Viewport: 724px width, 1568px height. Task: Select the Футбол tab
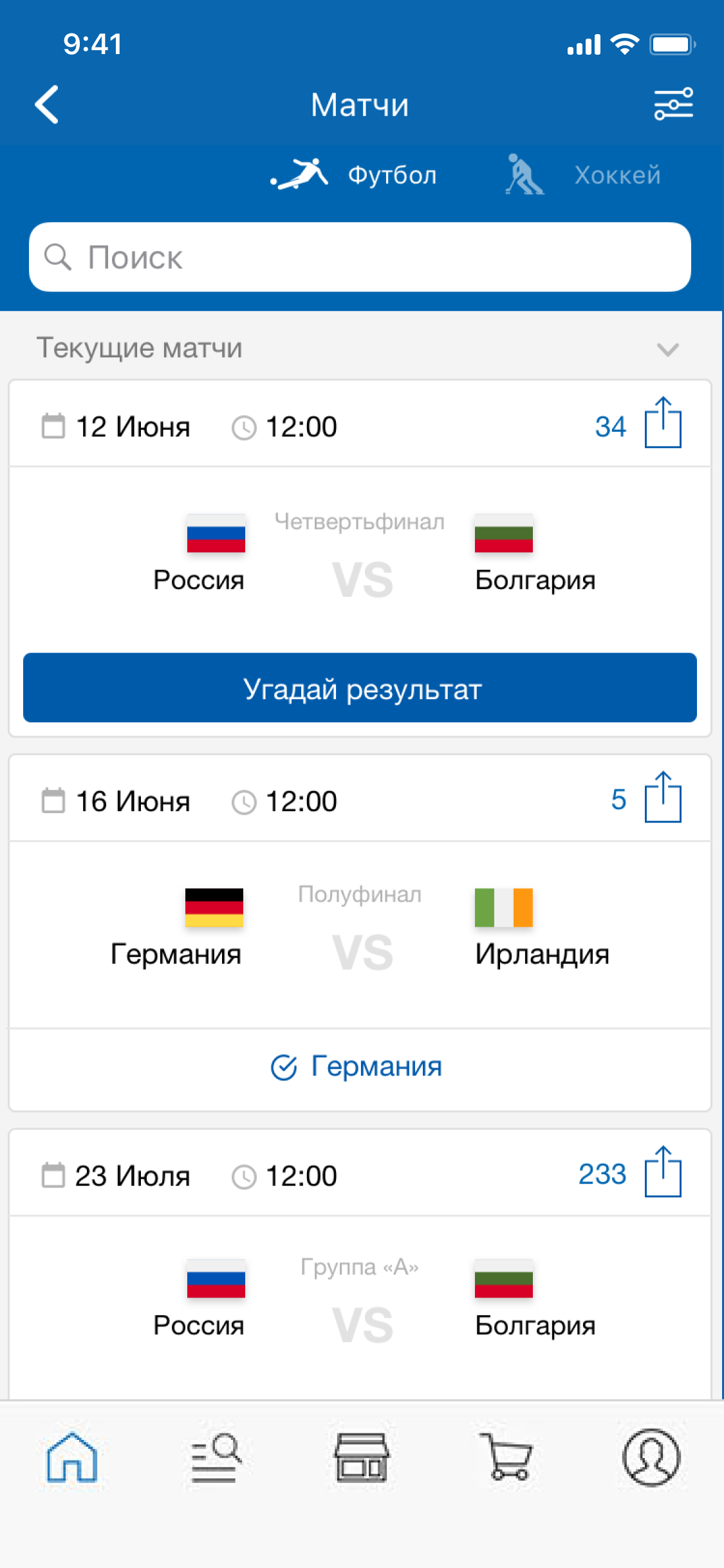click(353, 174)
